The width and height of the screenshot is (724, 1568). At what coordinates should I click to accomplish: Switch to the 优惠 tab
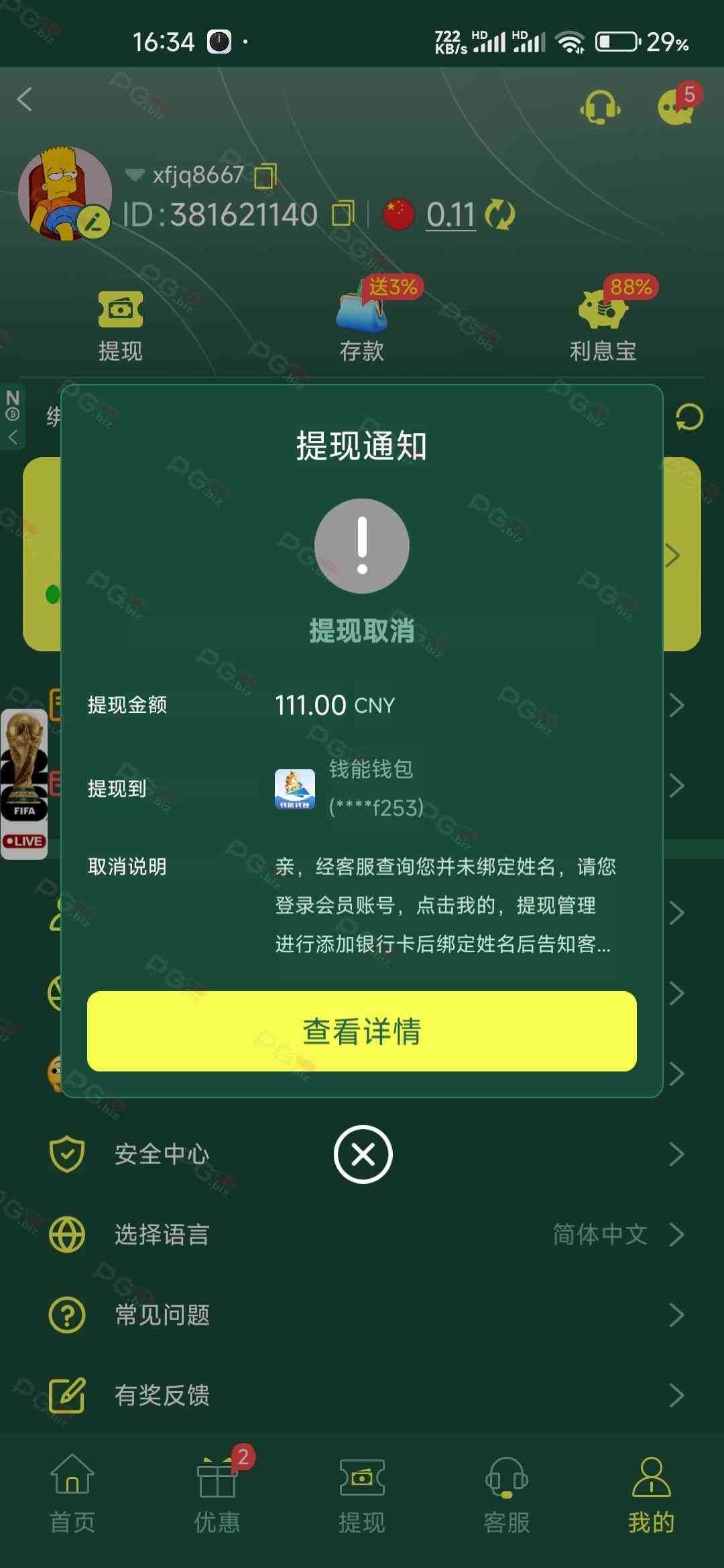217,1493
